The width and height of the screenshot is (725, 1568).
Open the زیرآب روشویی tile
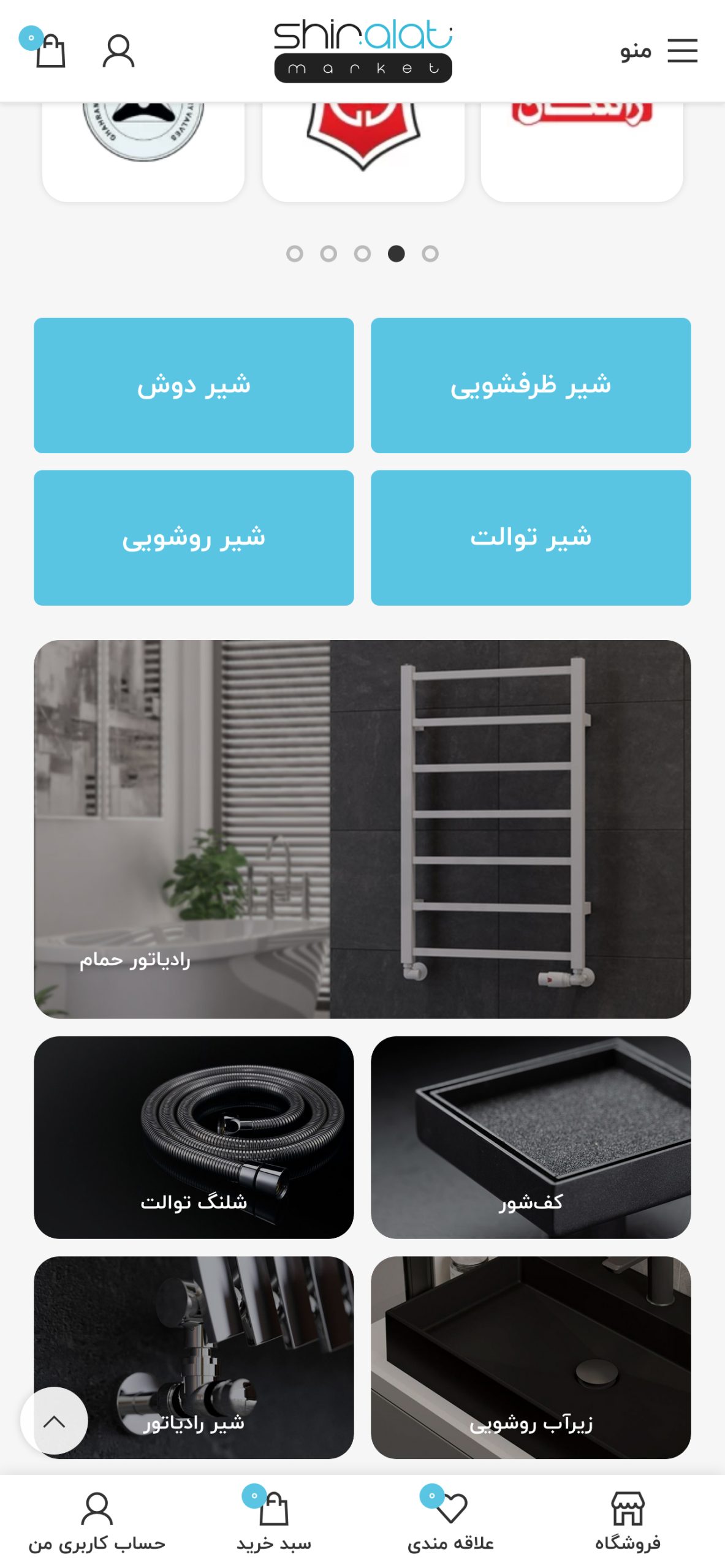(x=531, y=1357)
